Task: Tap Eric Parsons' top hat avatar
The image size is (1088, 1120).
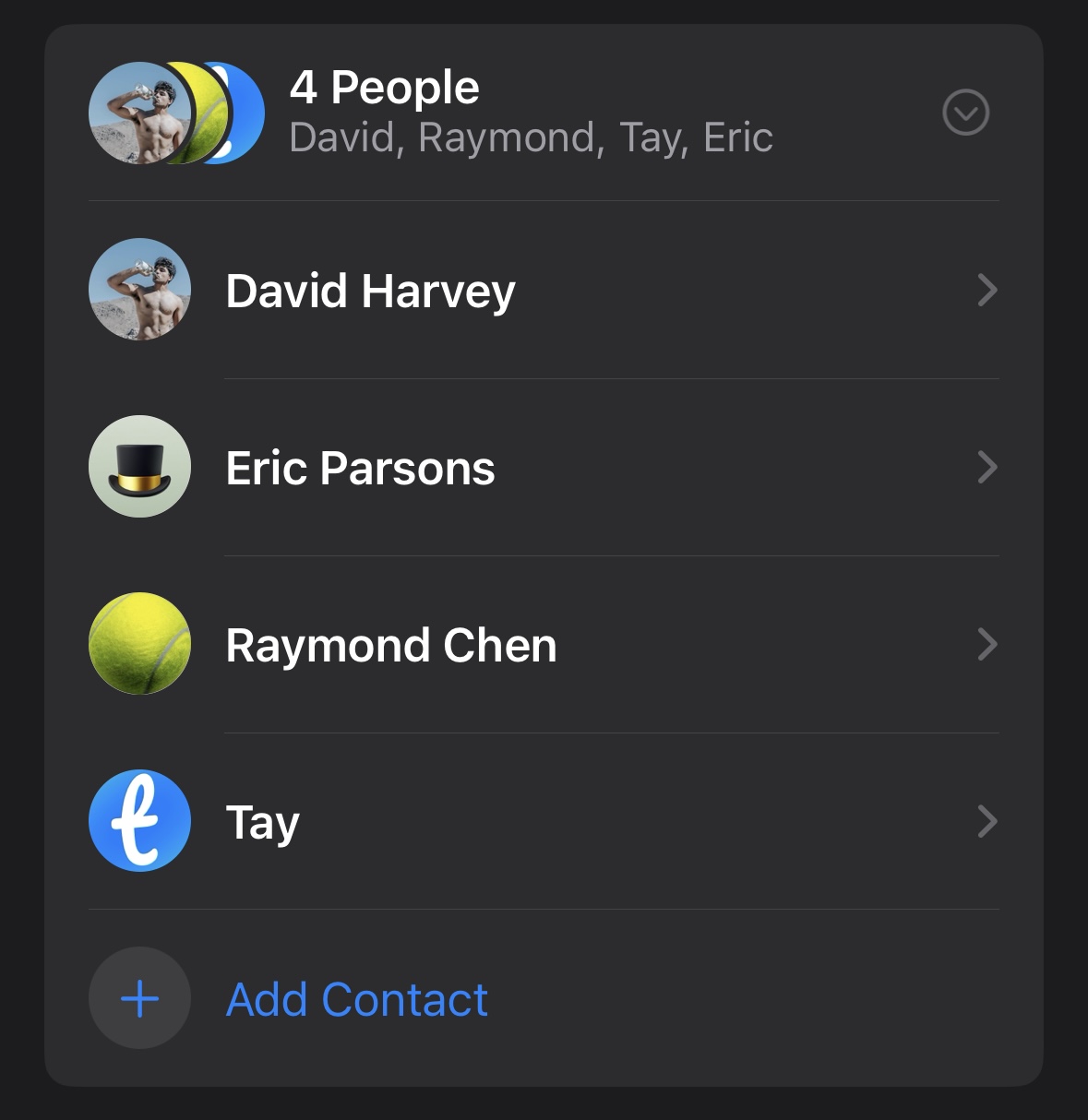Action: pyautogui.click(x=138, y=467)
